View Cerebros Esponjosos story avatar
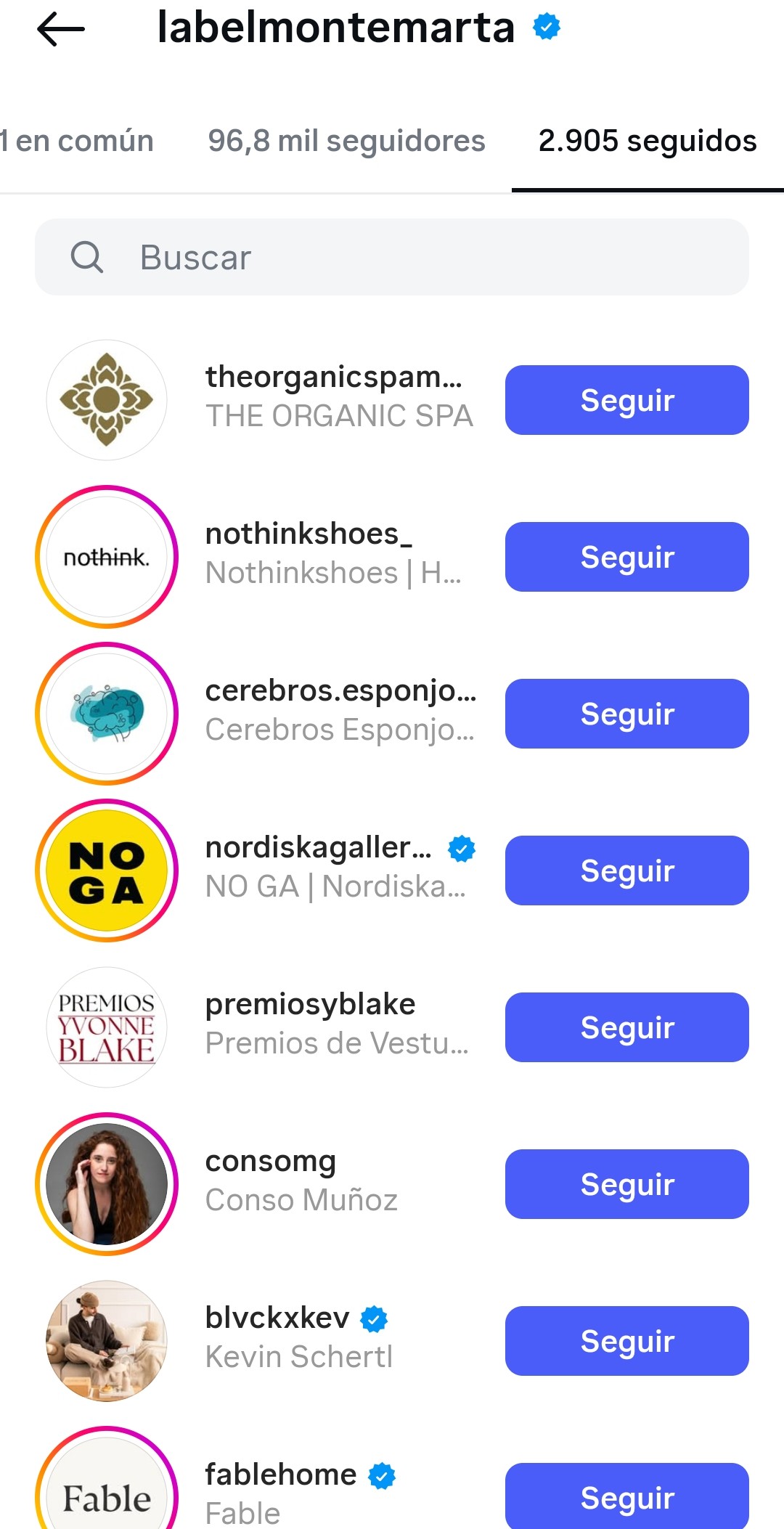 click(x=107, y=714)
